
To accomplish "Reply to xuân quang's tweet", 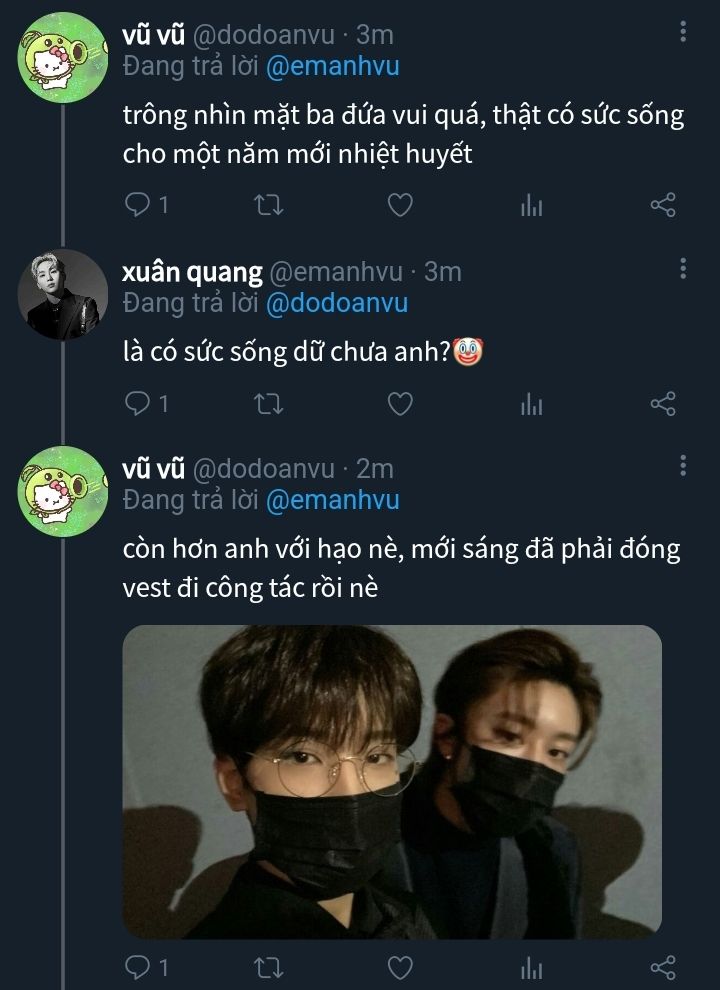I will point(137,404).
